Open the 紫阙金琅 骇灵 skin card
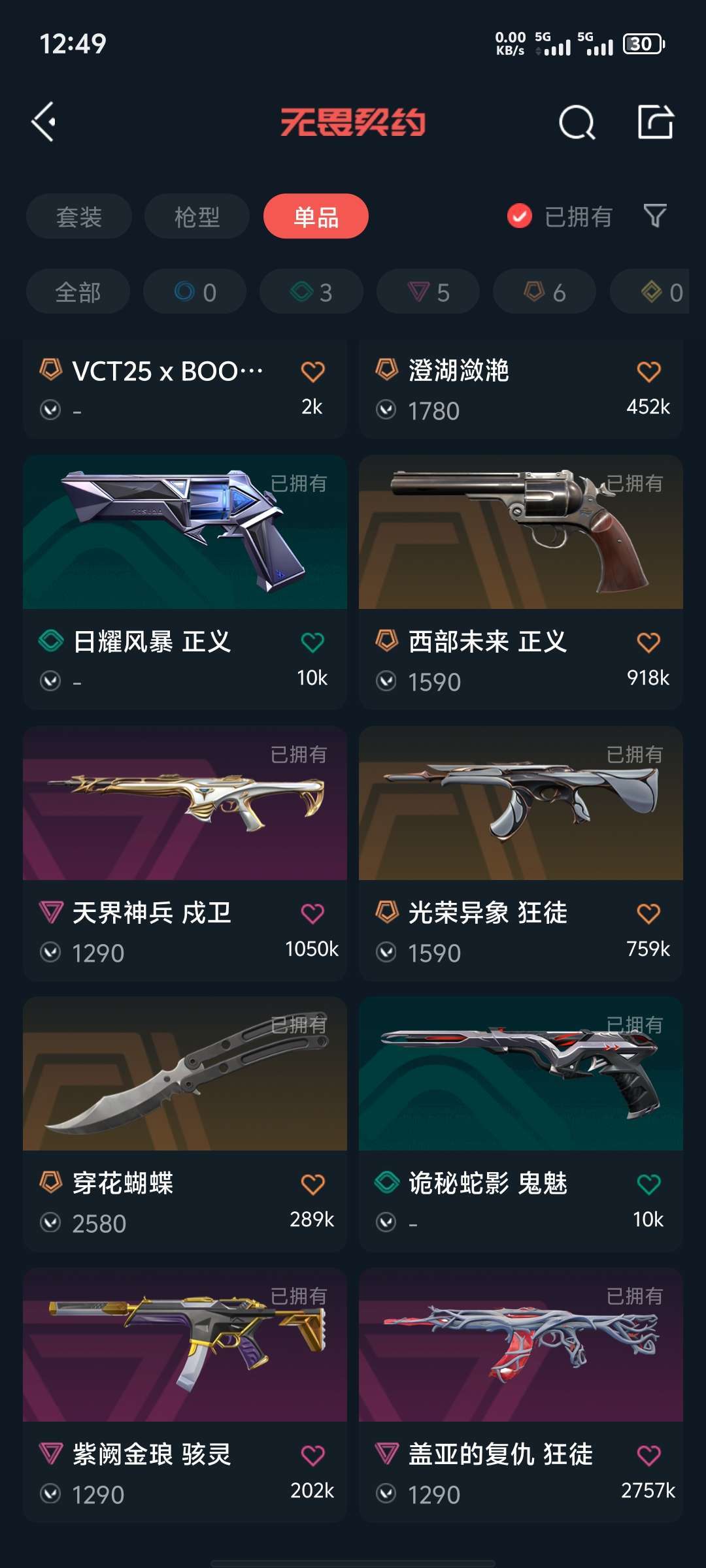Screen dimensions: 706x1568 pos(185,1395)
